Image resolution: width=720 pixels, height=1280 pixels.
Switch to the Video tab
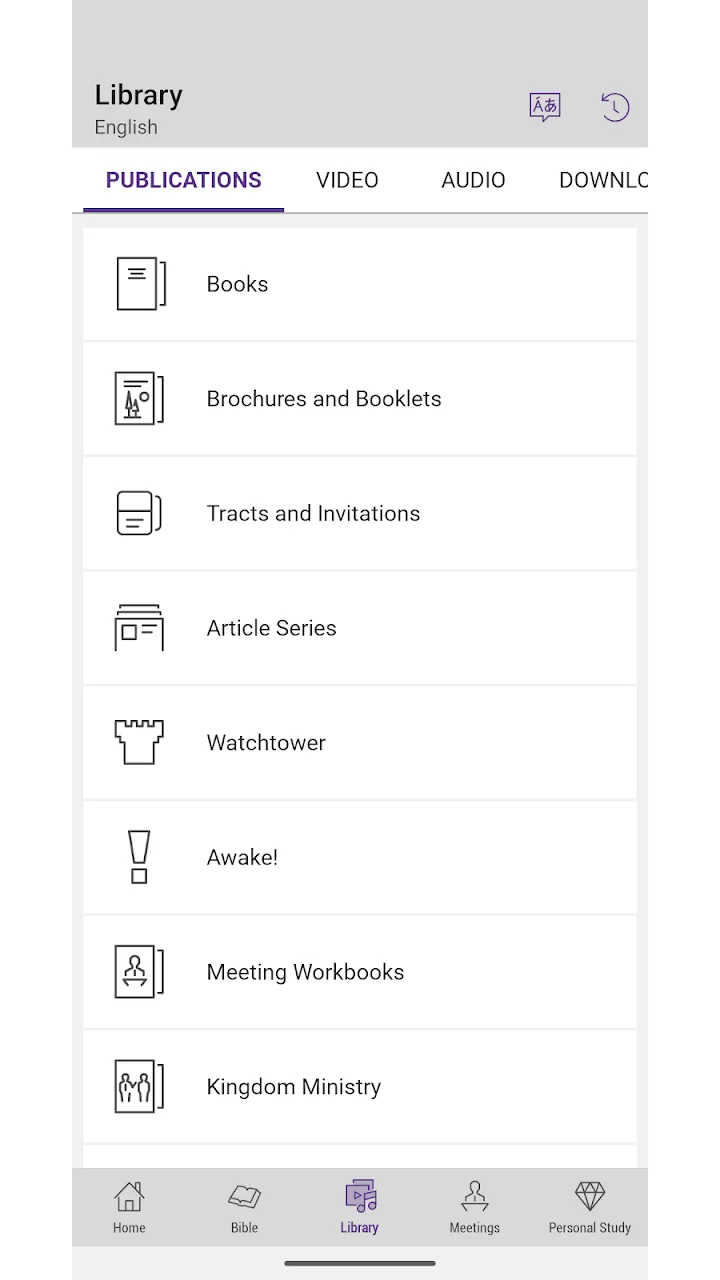[347, 180]
